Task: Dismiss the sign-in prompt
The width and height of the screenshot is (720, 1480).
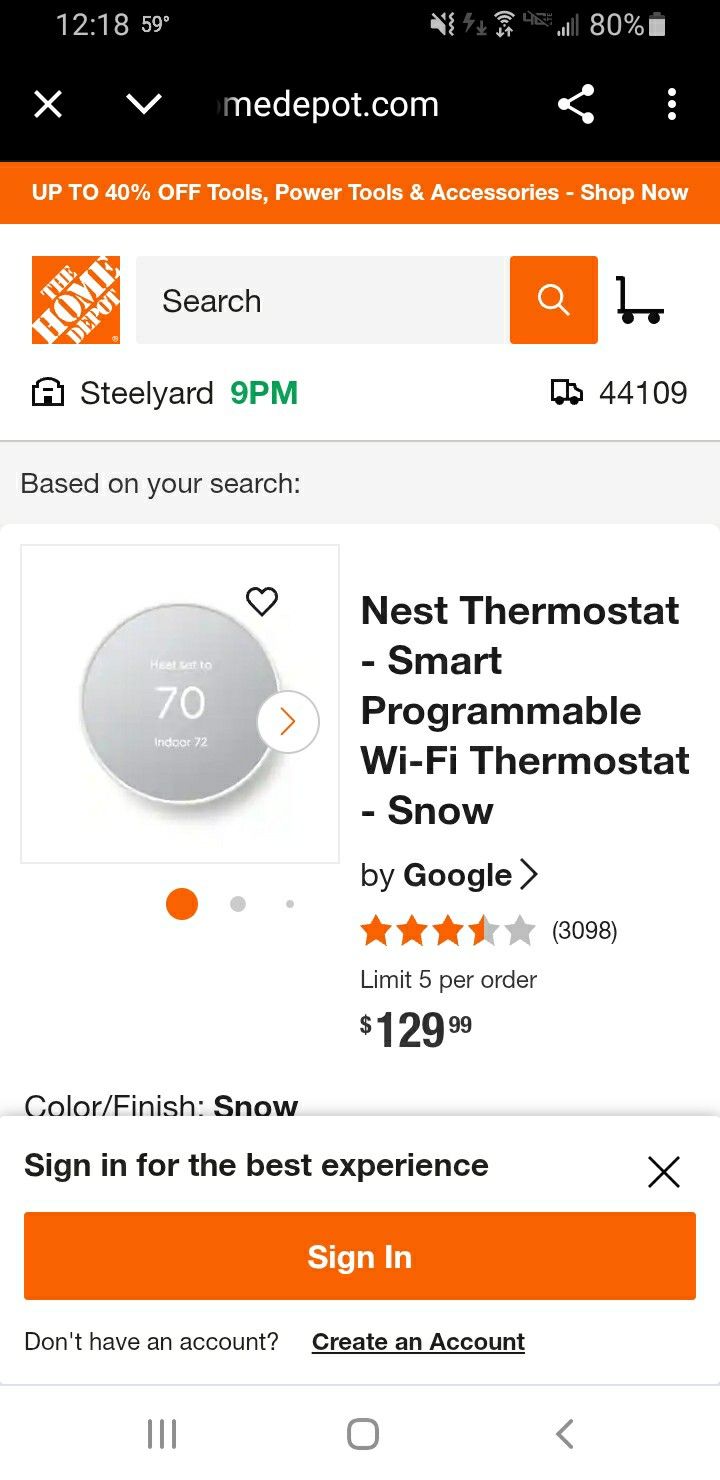Action: [x=664, y=1171]
